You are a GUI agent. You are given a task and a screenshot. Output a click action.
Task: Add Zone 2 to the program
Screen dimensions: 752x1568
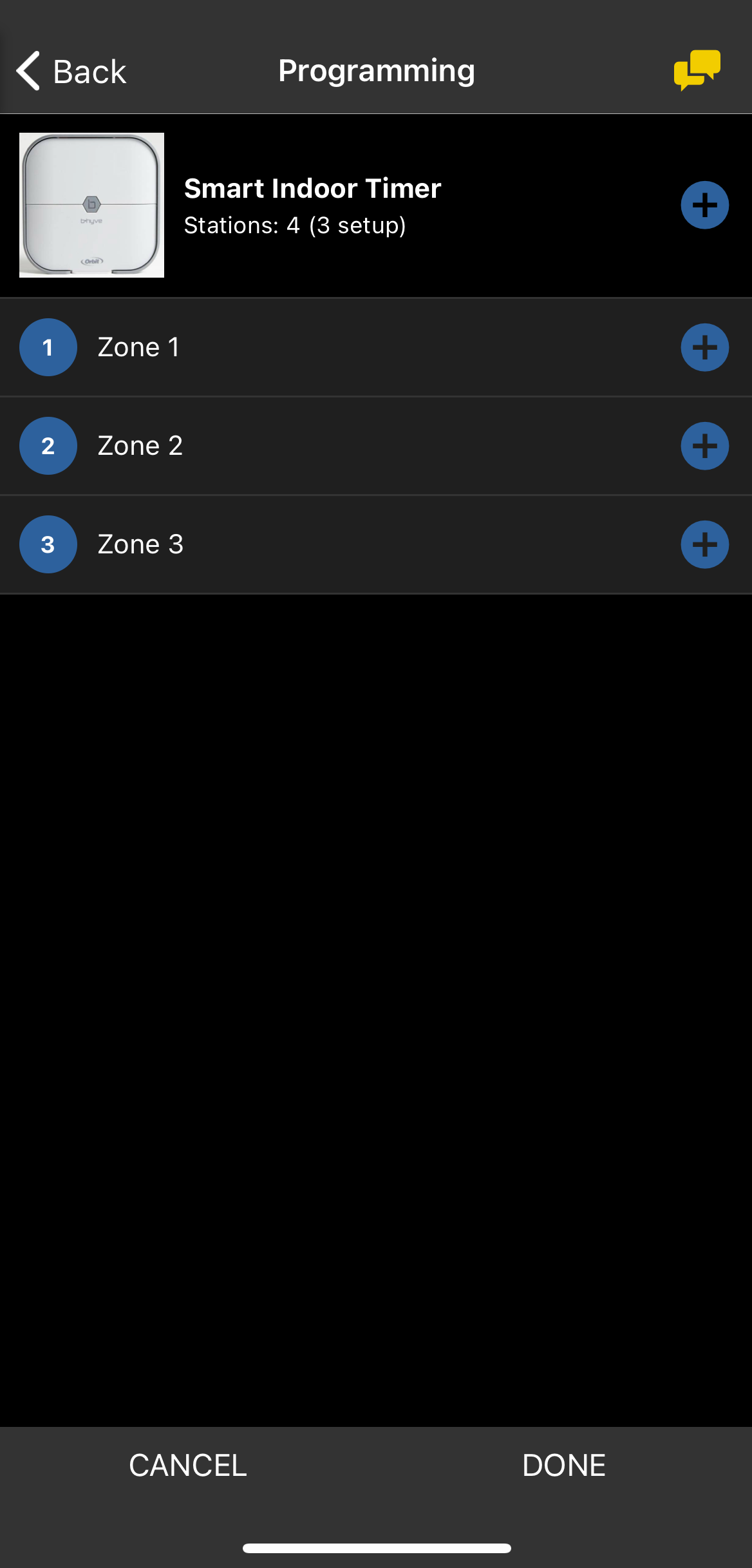click(705, 446)
